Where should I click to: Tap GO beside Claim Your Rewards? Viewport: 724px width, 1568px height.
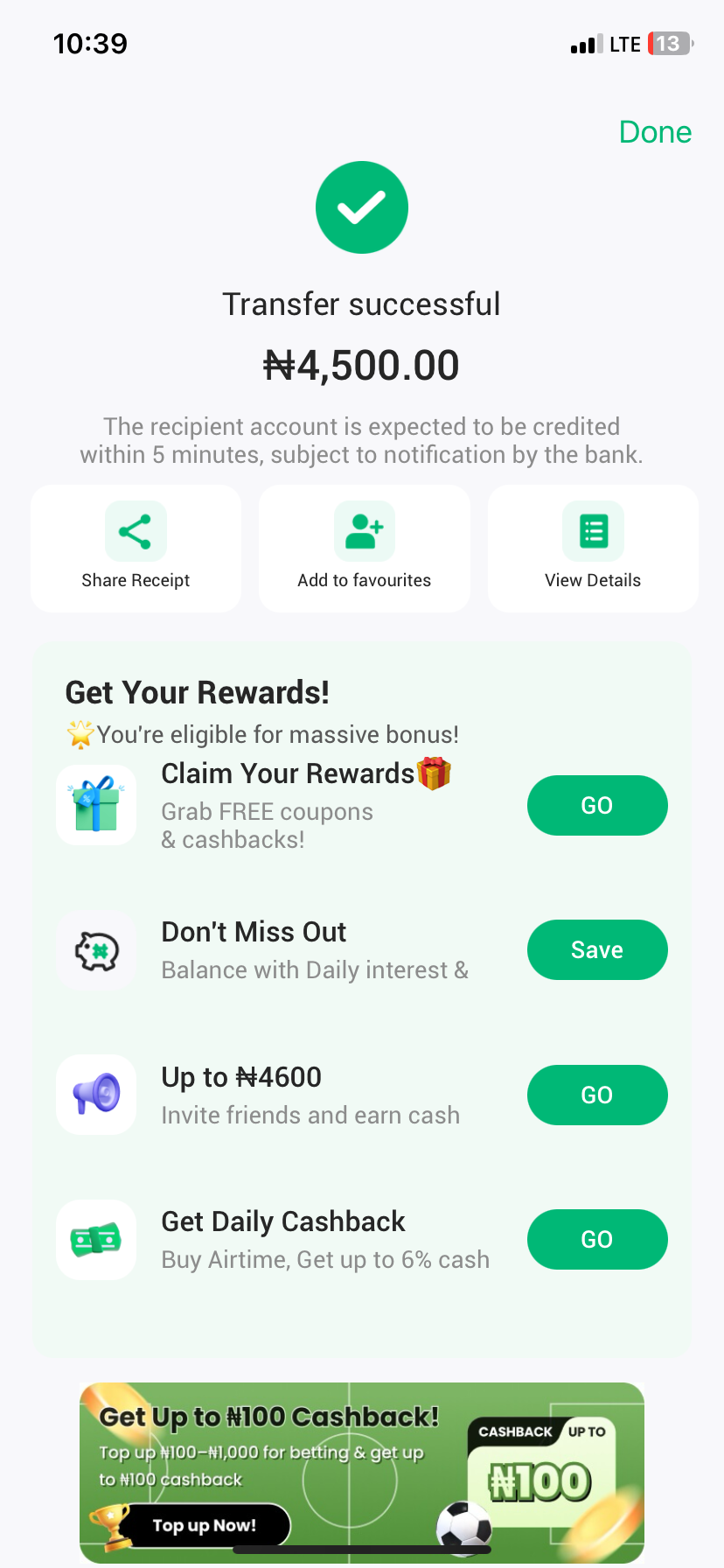(x=597, y=805)
